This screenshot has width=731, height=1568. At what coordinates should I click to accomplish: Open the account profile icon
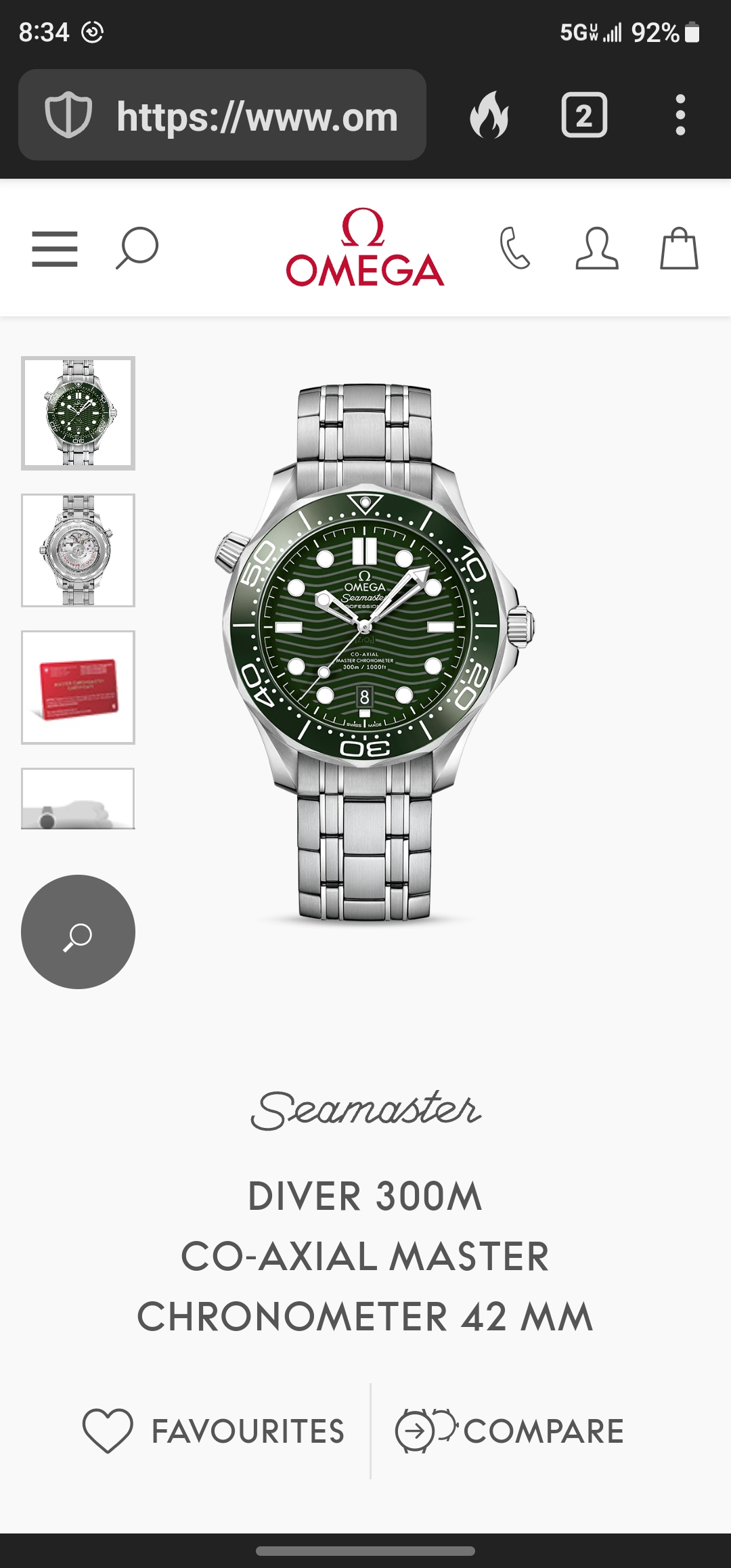pyautogui.click(x=597, y=248)
